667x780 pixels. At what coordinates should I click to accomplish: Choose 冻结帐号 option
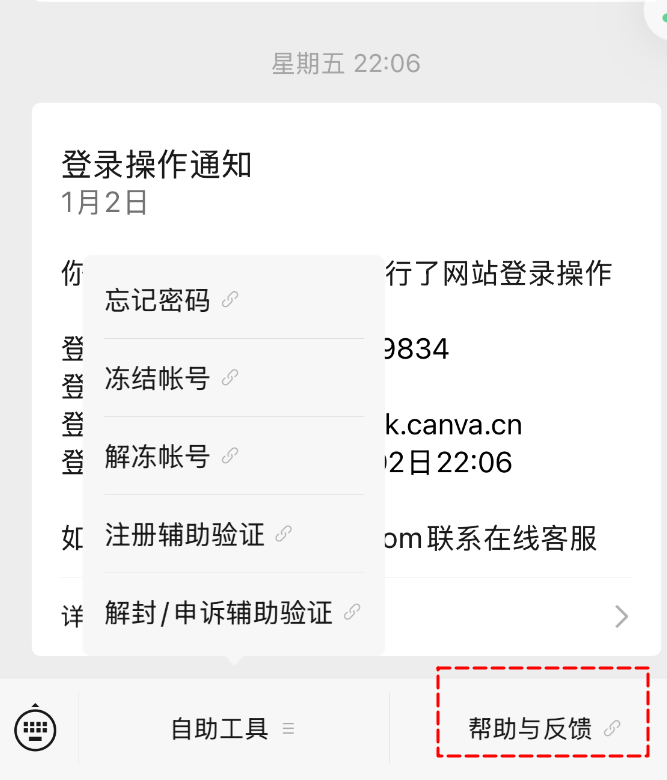click(170, 378)
